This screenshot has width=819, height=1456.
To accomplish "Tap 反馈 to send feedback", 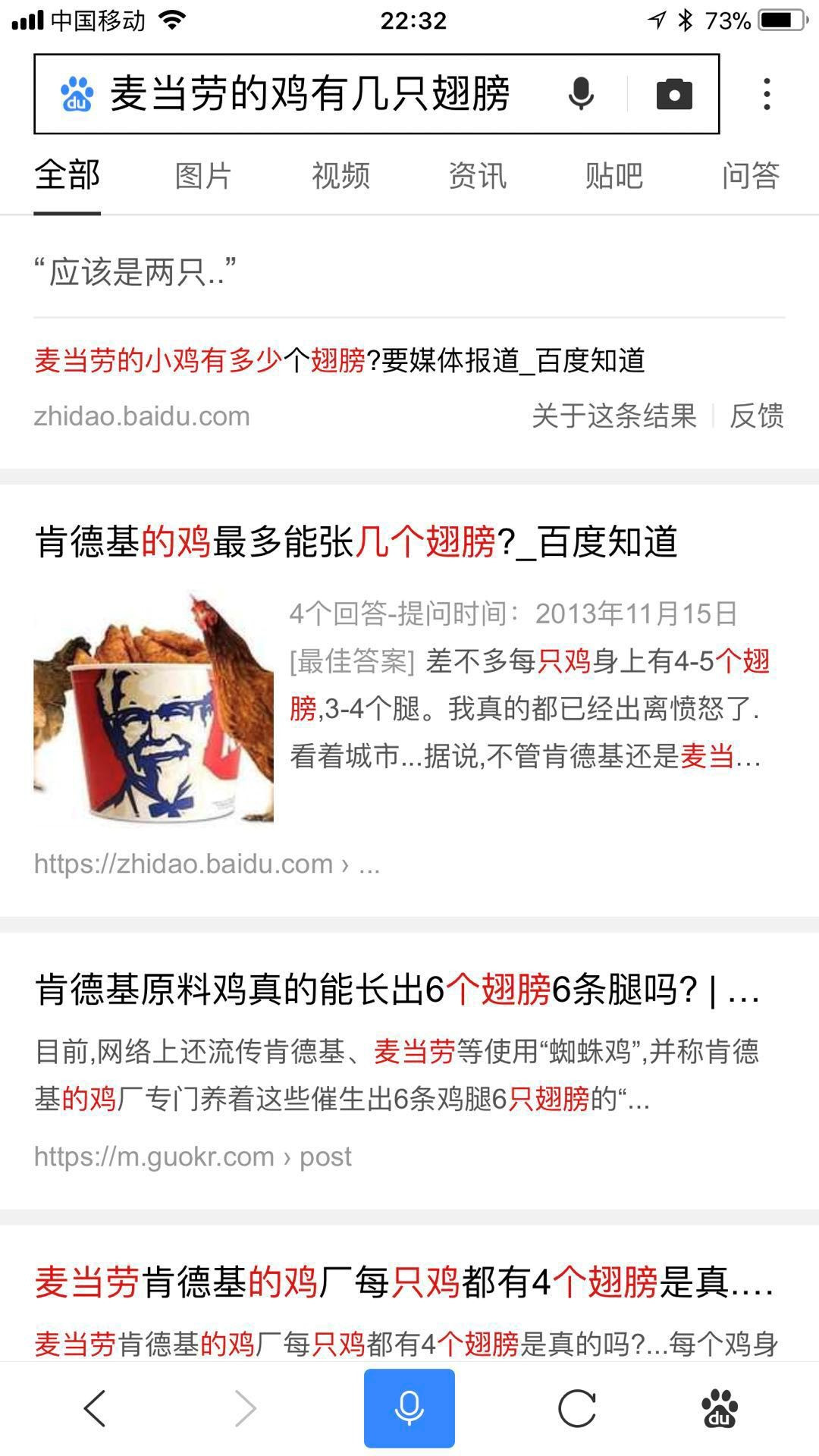I will (756, 416).
